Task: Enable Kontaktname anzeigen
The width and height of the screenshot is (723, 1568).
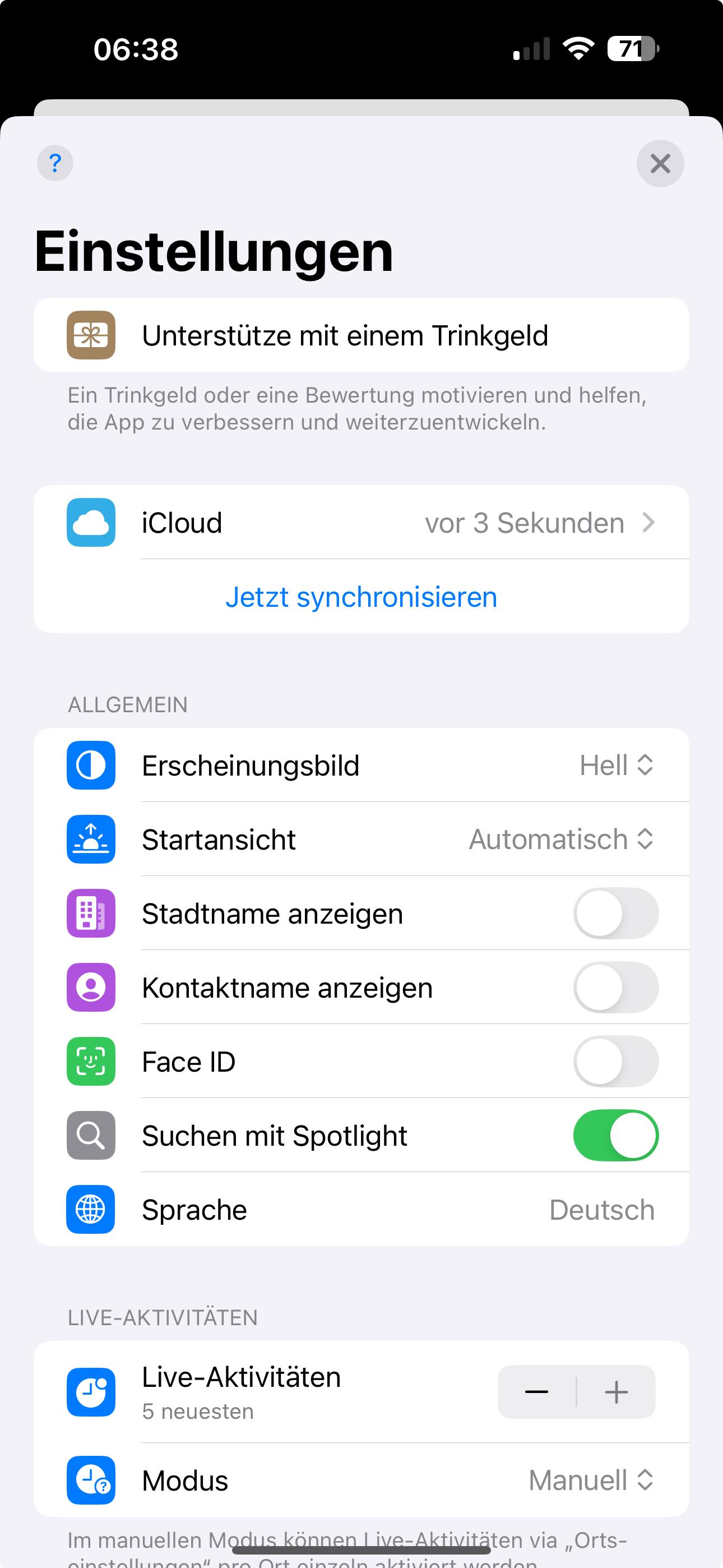Action: pyautogui.click(x=616, y=988)
